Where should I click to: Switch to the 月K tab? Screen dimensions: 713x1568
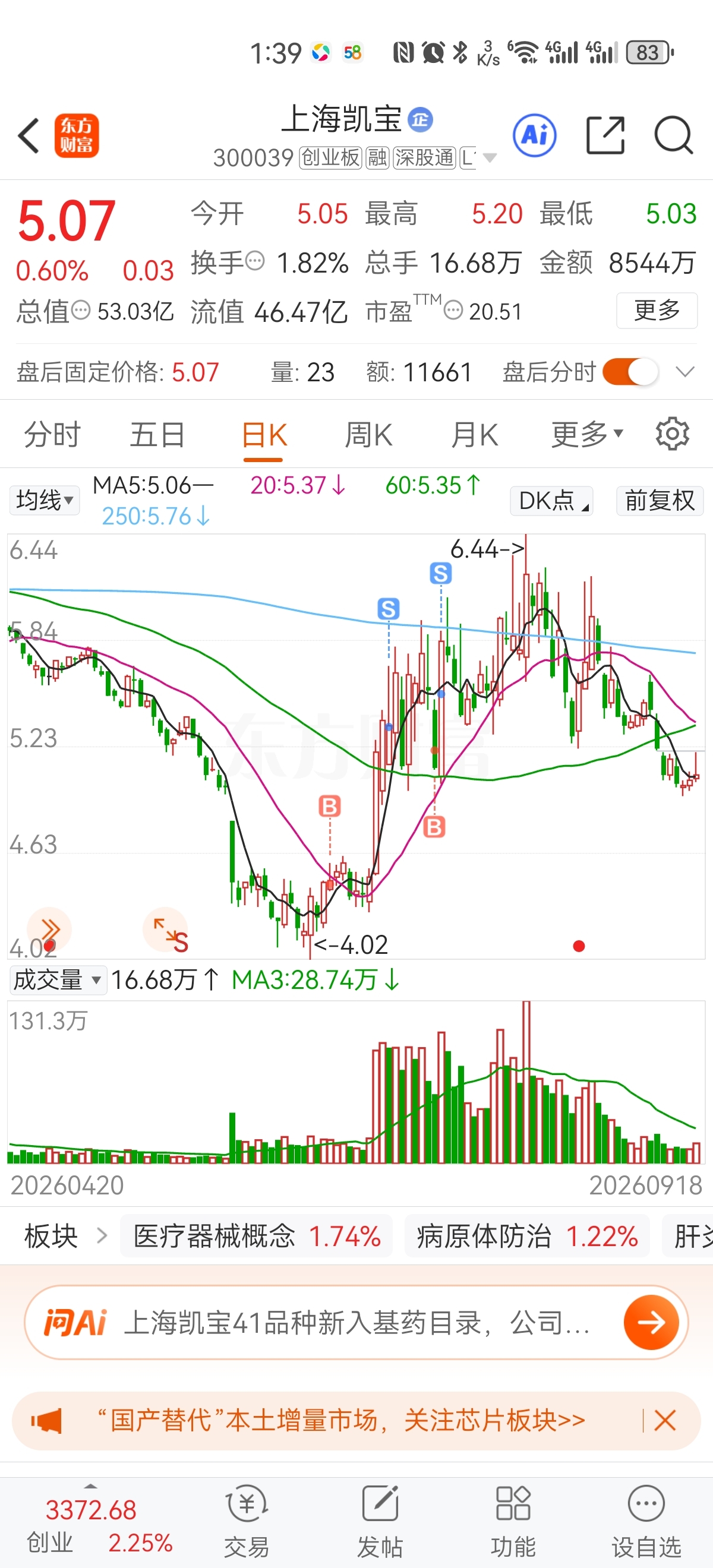click(474, 435)
